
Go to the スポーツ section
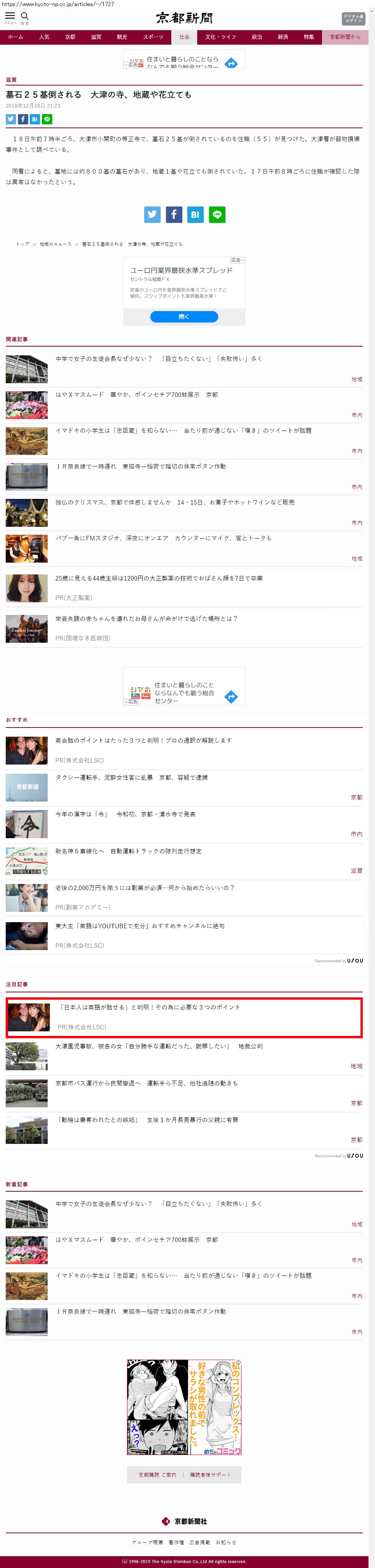click(153, 37)
